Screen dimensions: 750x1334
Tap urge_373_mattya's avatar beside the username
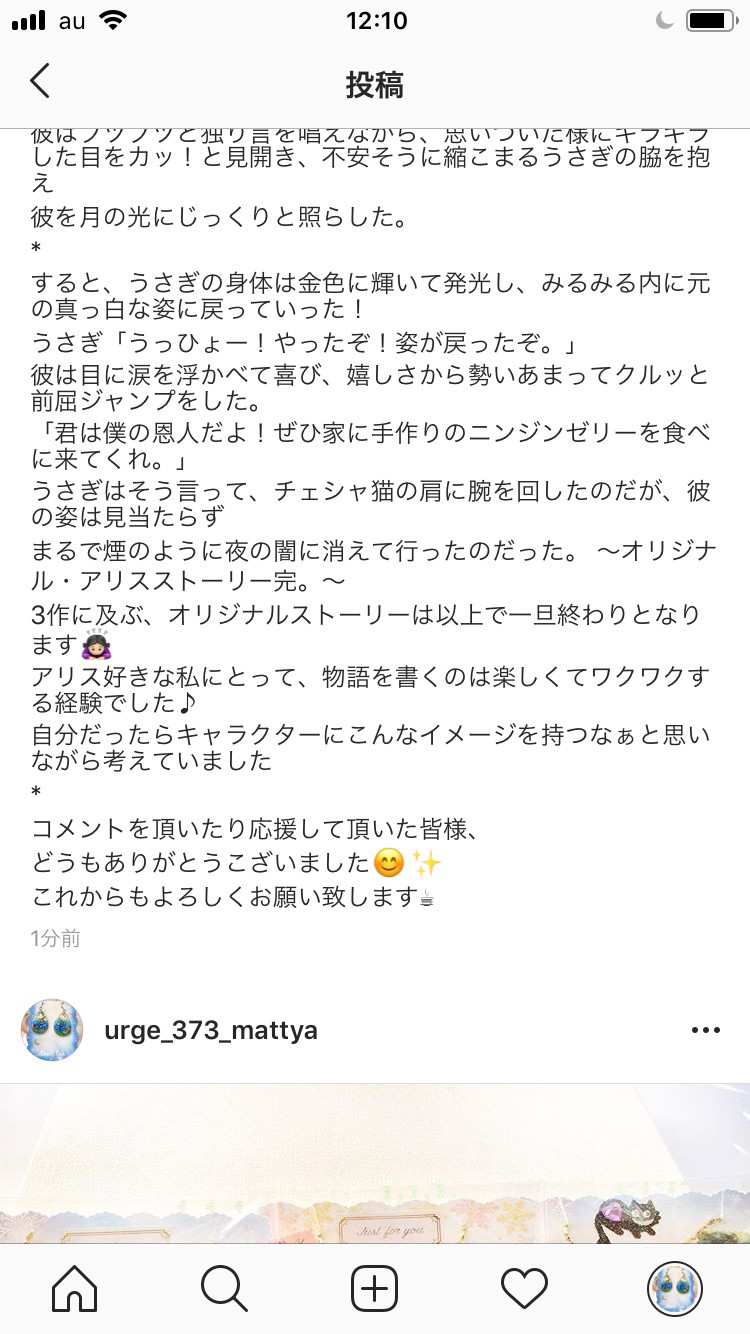coord(52,1030)
